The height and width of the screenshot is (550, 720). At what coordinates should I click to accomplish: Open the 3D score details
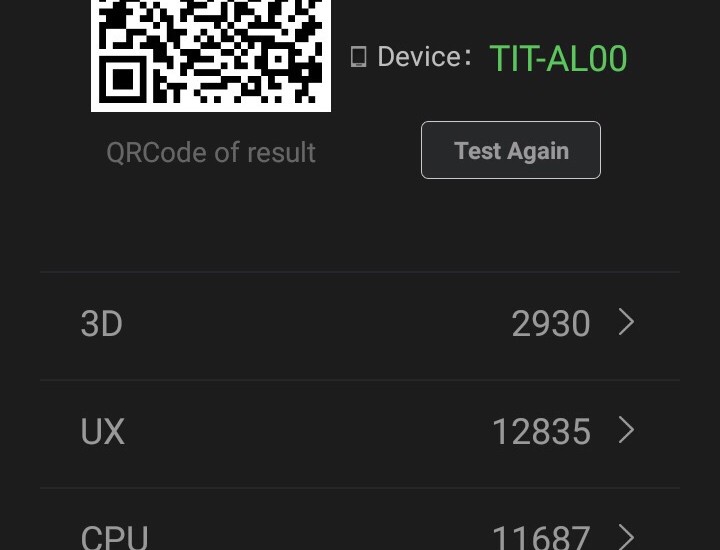[360, 324]
